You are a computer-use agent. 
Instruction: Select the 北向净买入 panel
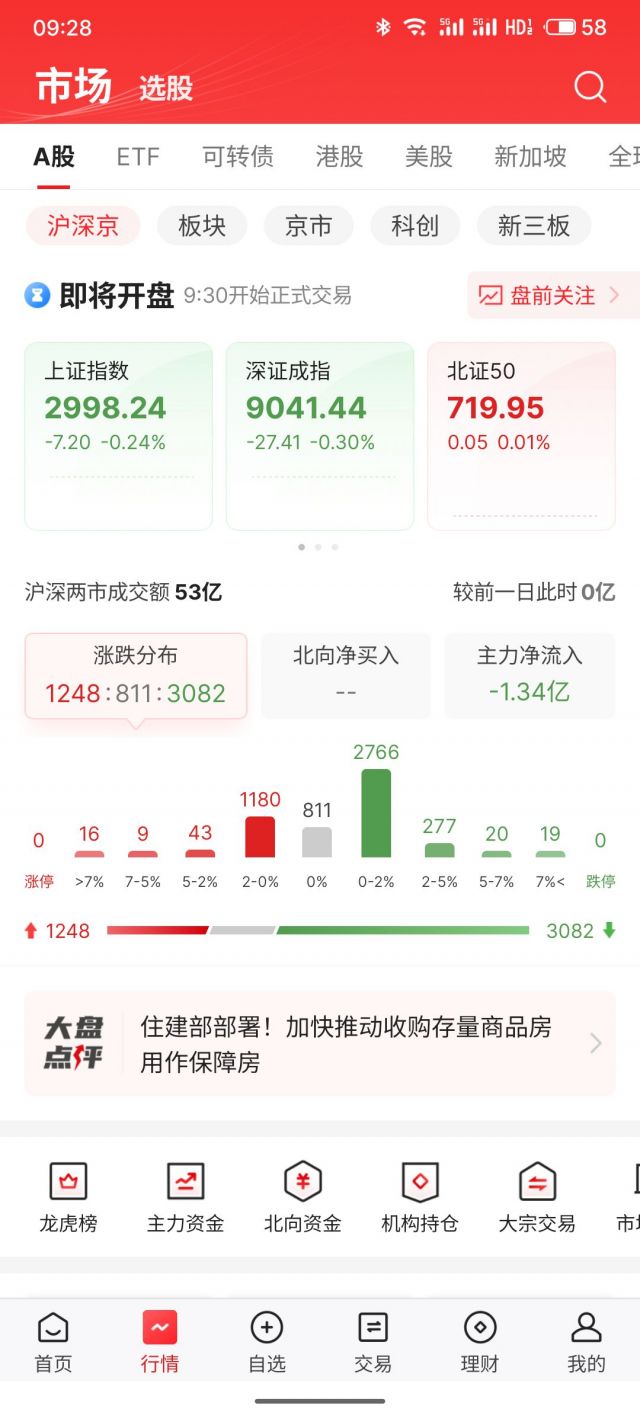coord(346,675)
